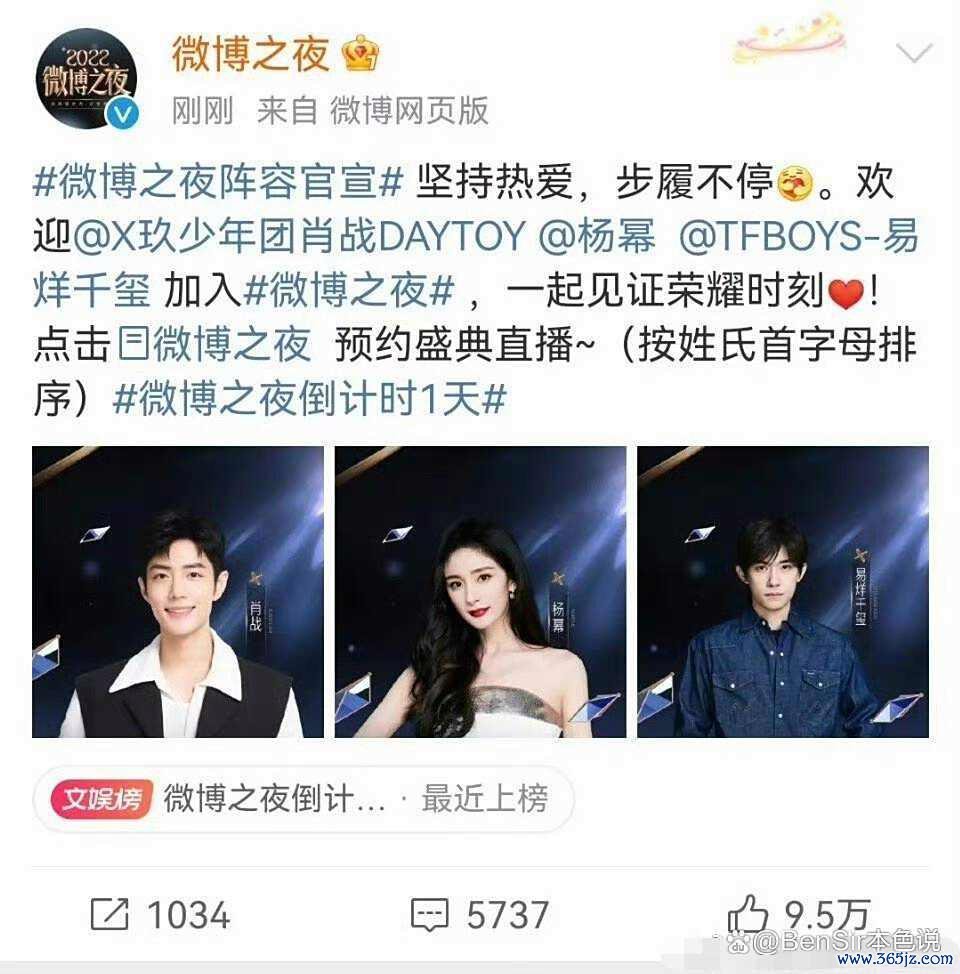Expand the post options chevron

pyautogui.click(x=914, y=52)
